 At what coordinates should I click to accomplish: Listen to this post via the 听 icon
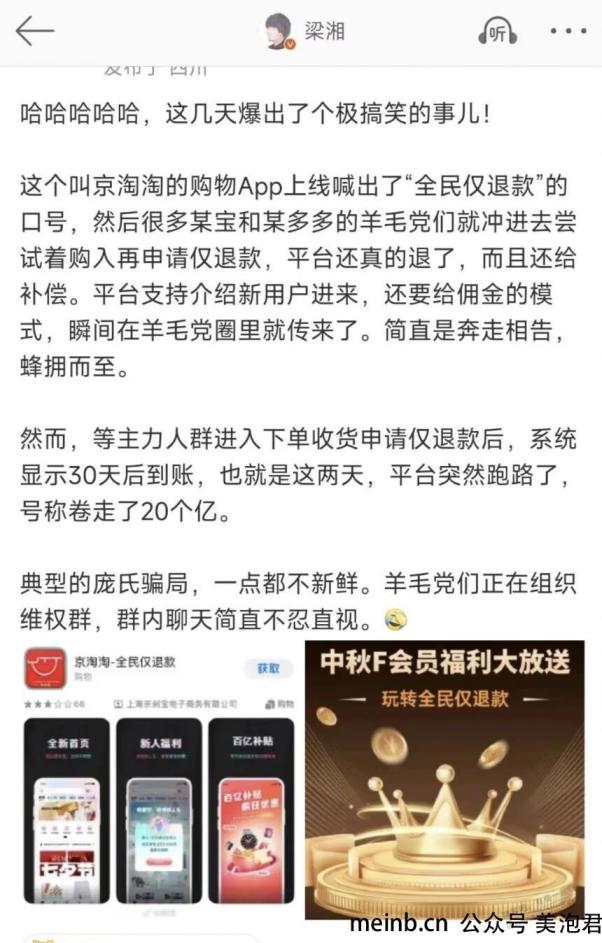pos(497,31)
